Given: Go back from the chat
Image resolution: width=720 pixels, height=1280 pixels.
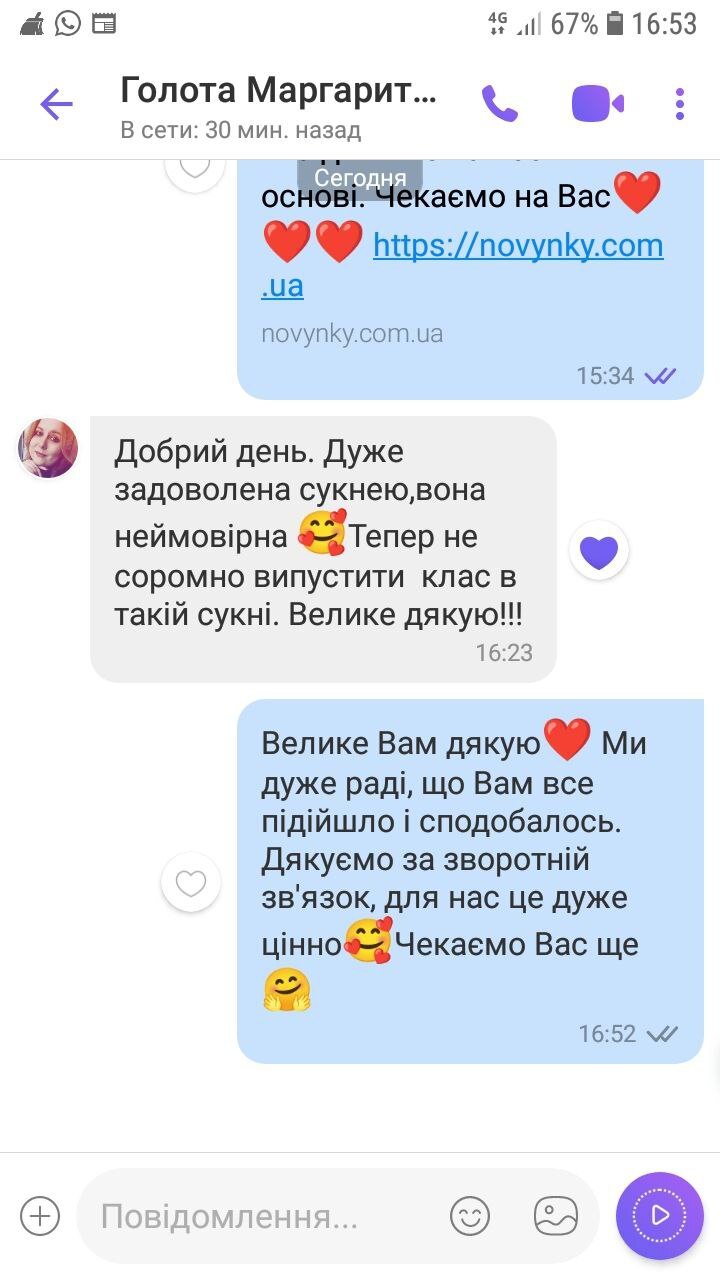Looking at the screenshot, I should (x=56, y=104).
